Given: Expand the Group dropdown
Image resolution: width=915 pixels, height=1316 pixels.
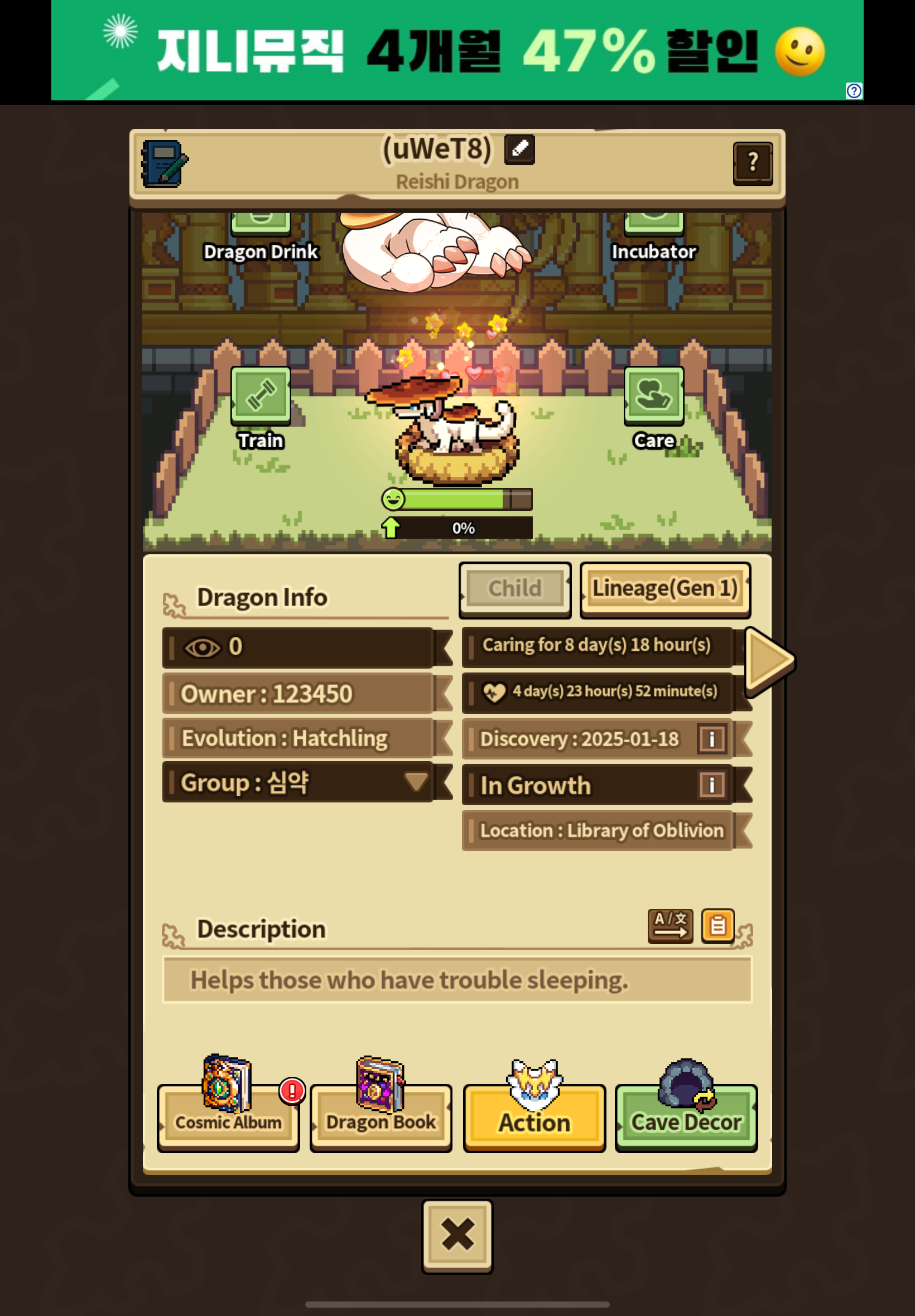Looking at the screenshot, I should 416,781.
